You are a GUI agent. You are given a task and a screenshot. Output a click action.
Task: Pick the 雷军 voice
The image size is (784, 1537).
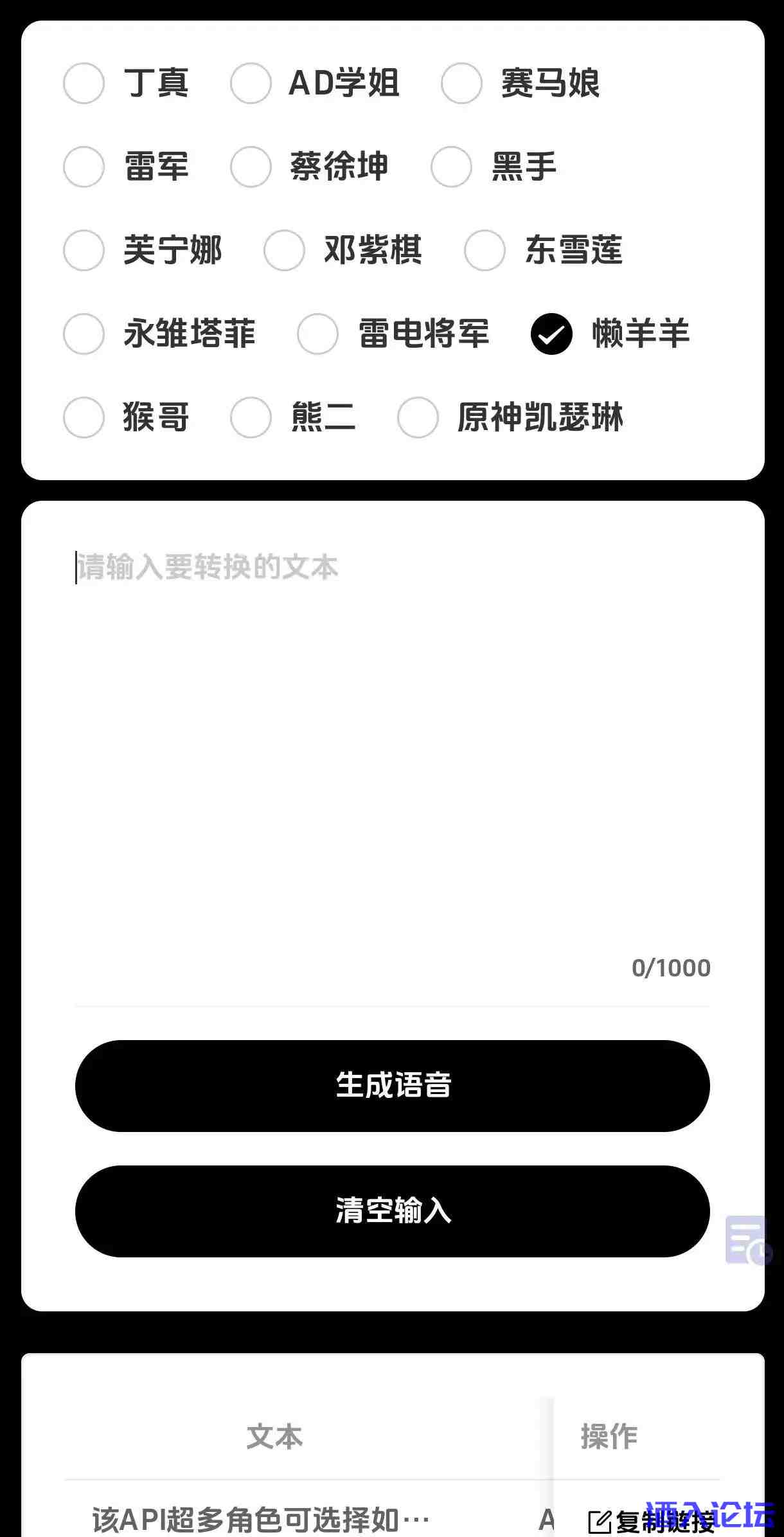pos(84,166)
